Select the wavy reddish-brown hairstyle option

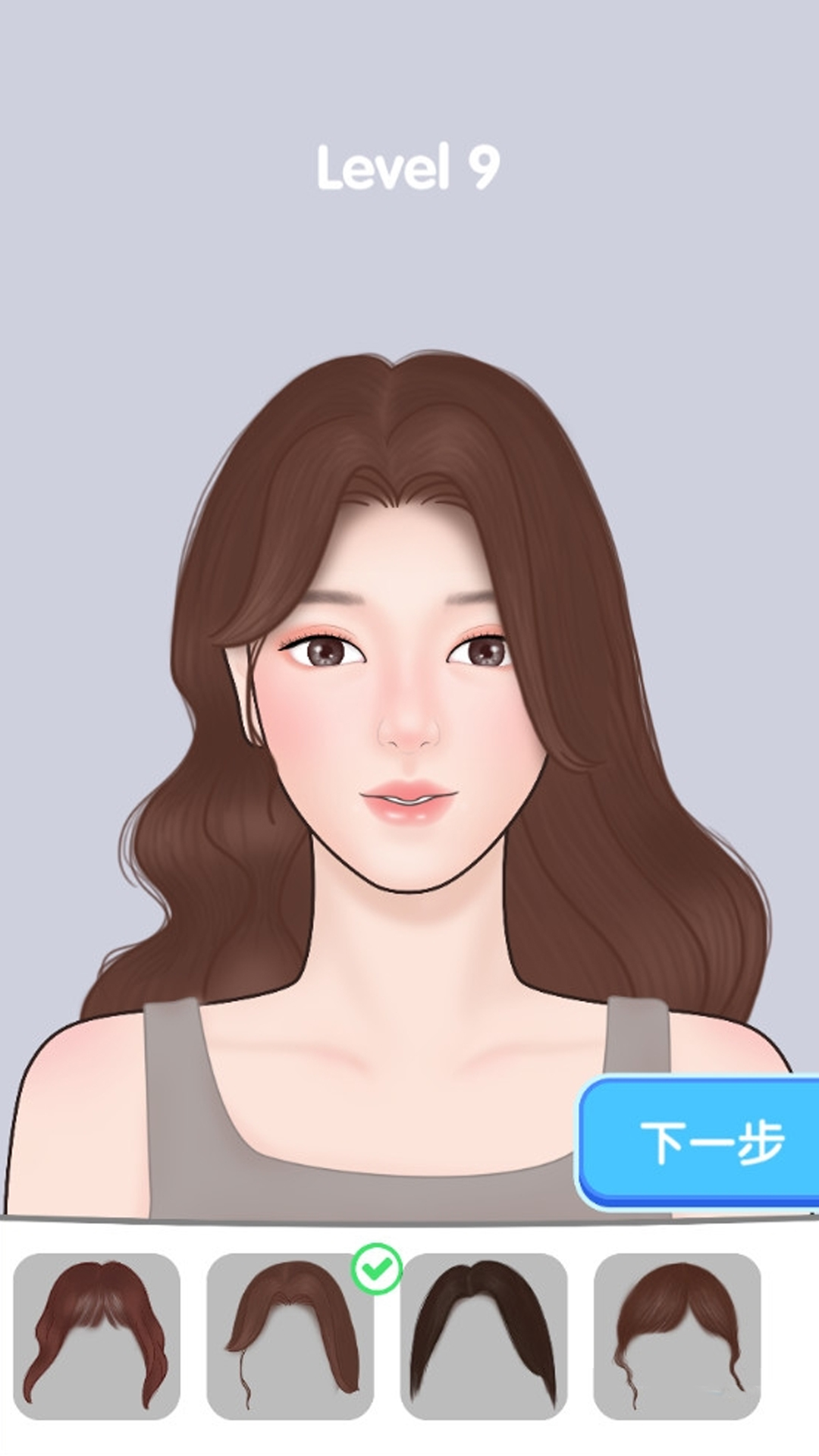click(x=97, y=1336)
